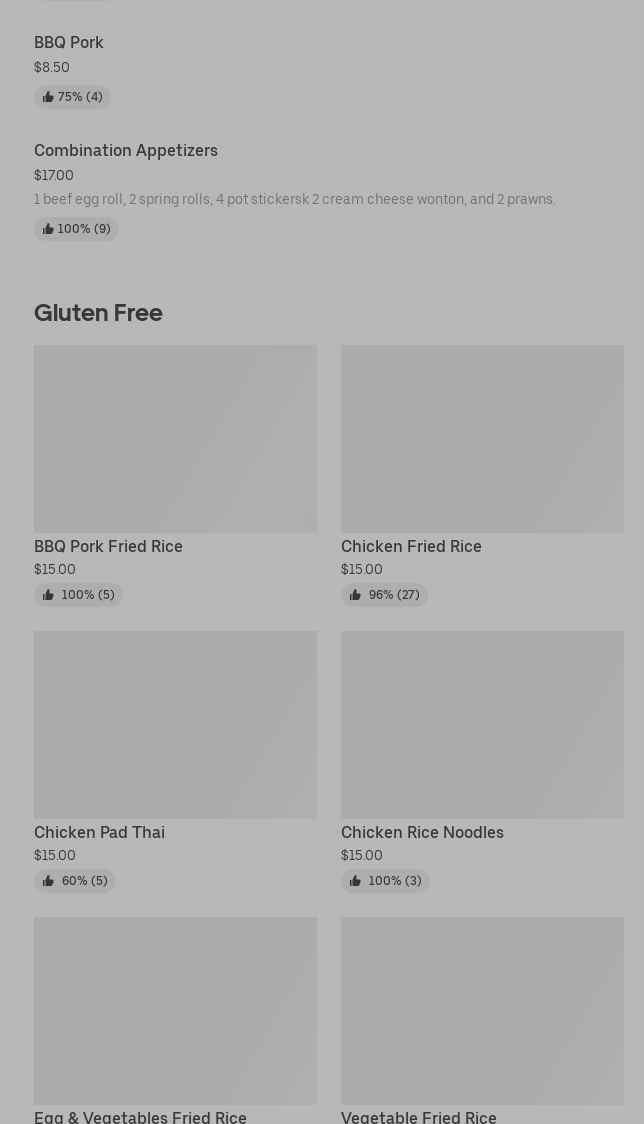View Chicken Rice Noodles item
Image resolution: width=644 pixels, height=1124 pixels.
[482, 761]
